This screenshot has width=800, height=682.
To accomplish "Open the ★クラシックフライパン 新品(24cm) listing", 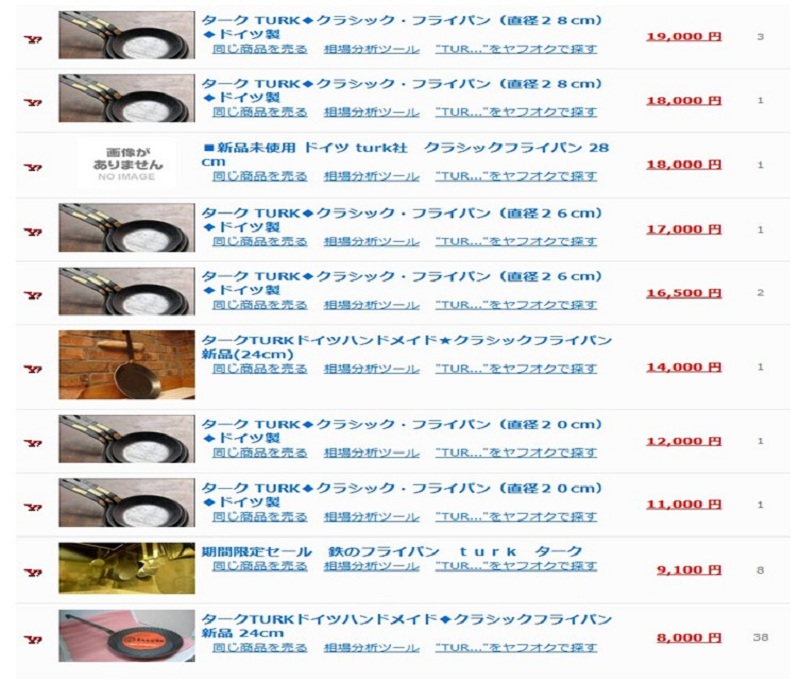I will pos(407,341).
